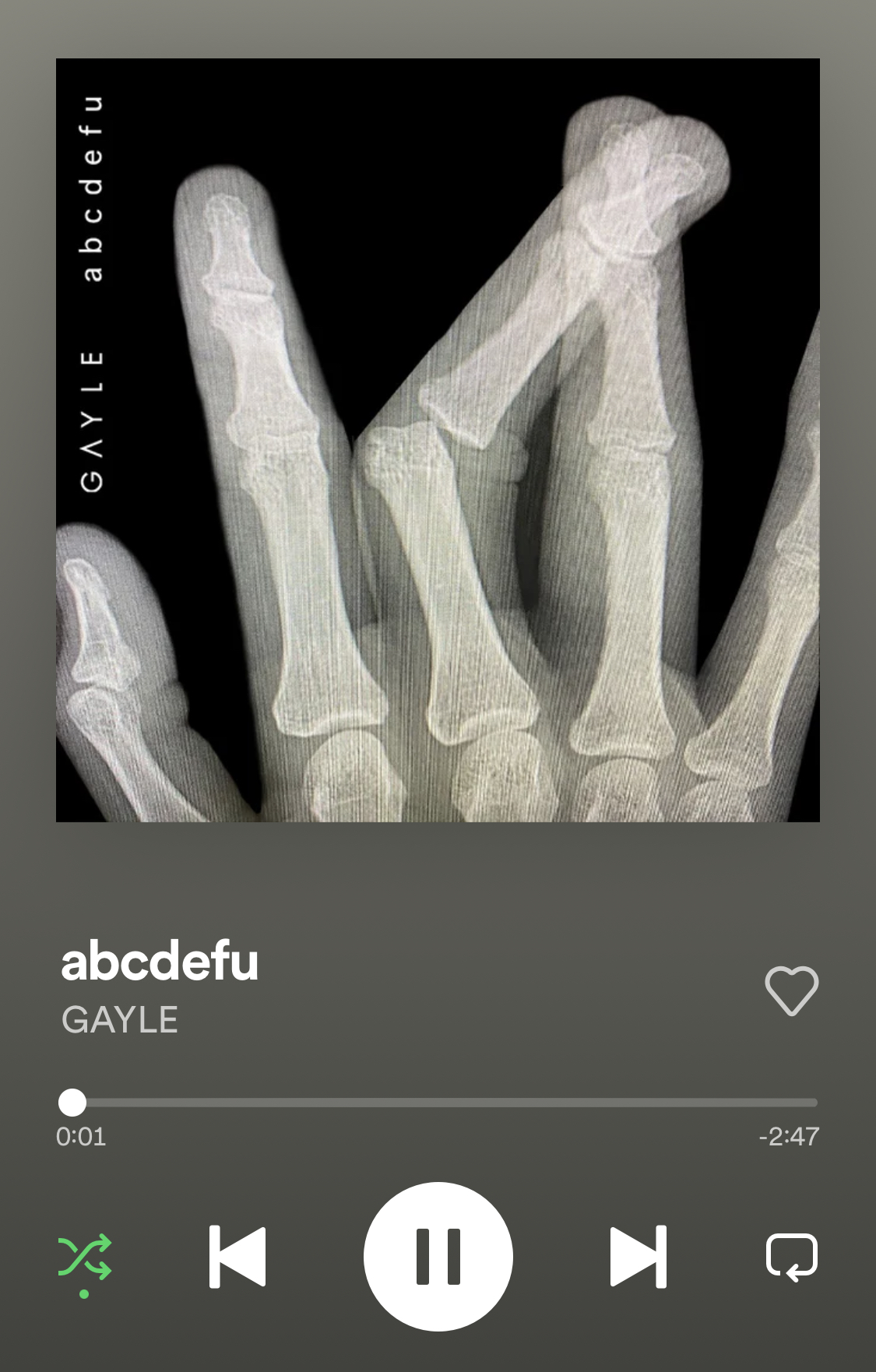
Task: Like the song abcdefu with the heart
Action: click(x=791, y=990)
